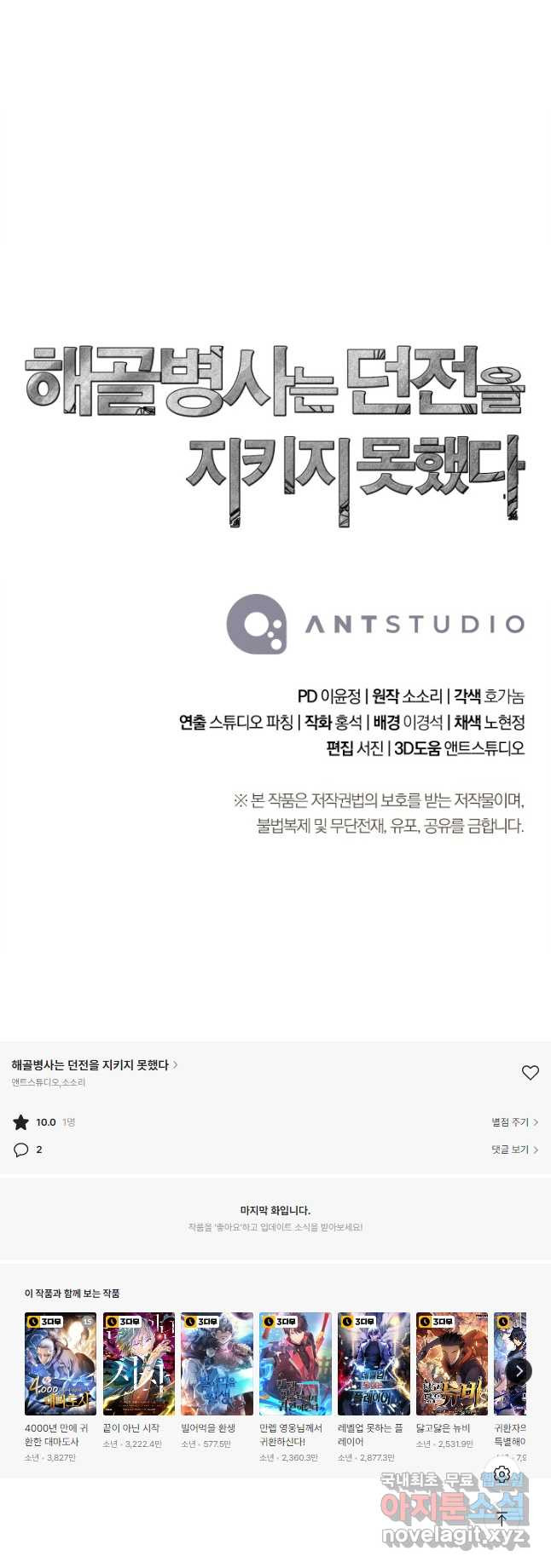Image resolution: width=551 pixels, height=1568 pixels.
Task: Open 레벨업 못하는 플레이어 thumbnail
Action: (374, 1363)
